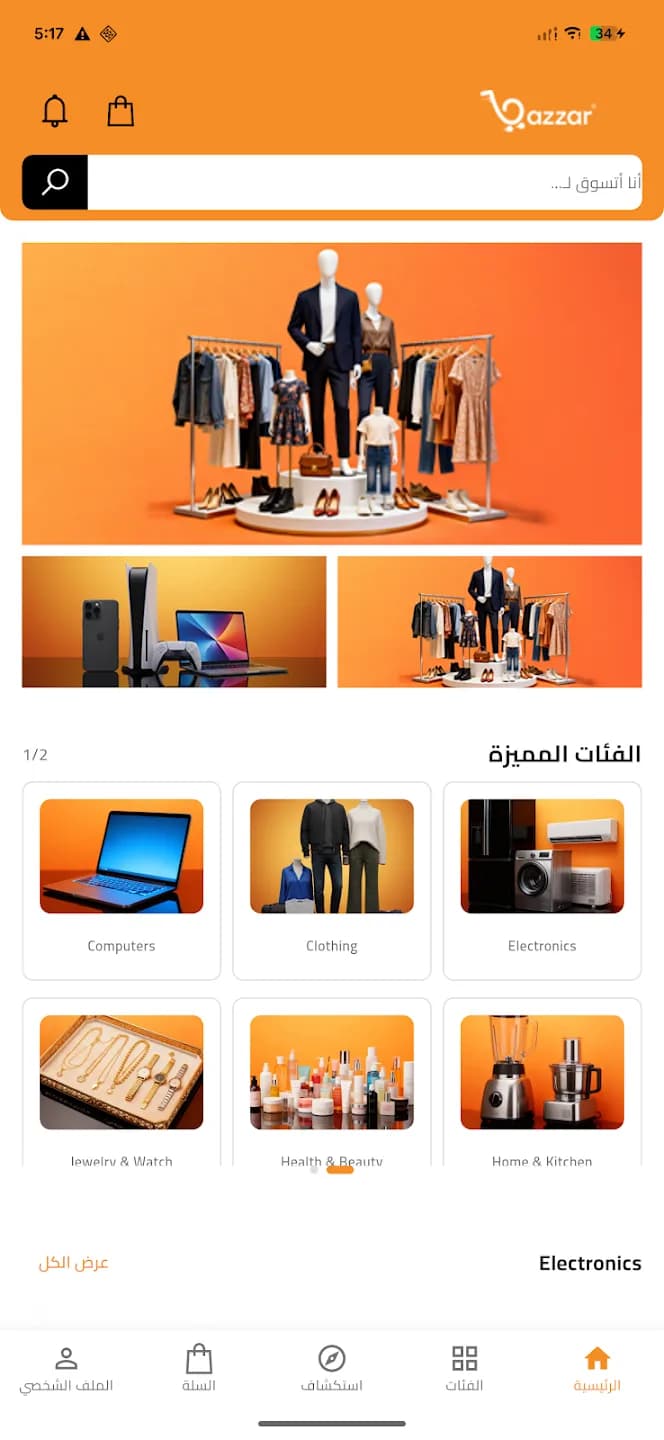
Task: Open the shopping bag icon in header
Action: 121,111
